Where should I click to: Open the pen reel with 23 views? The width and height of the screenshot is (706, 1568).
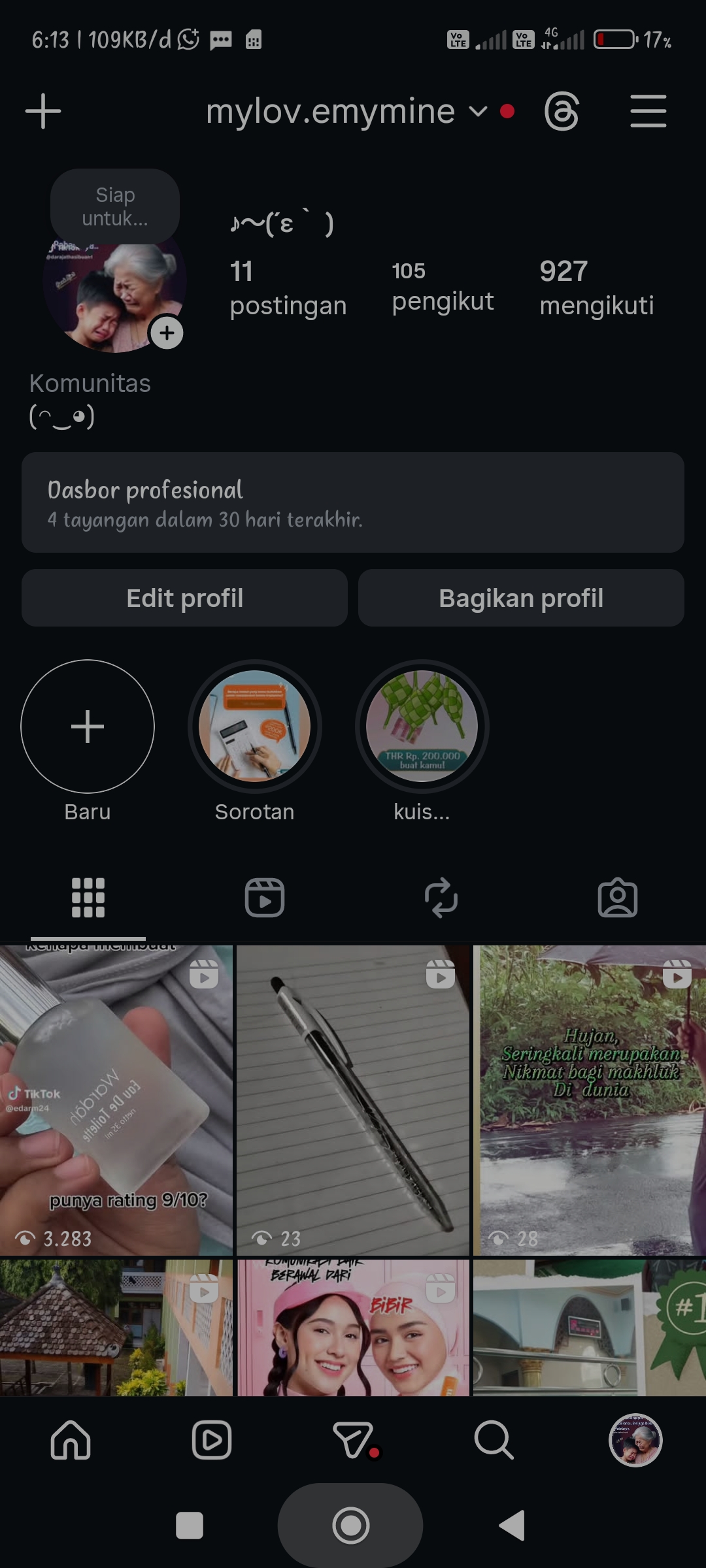[x=353, y=1100]
